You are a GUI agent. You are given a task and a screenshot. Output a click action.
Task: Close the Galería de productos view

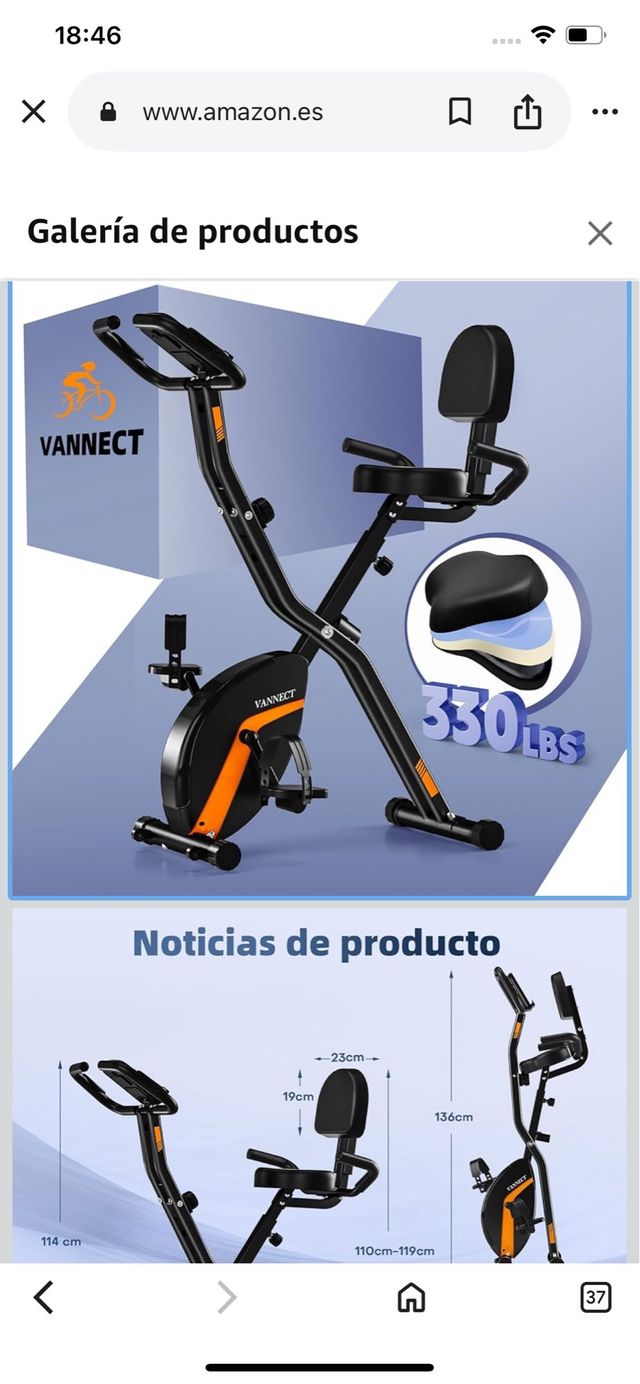pos(600,233)
